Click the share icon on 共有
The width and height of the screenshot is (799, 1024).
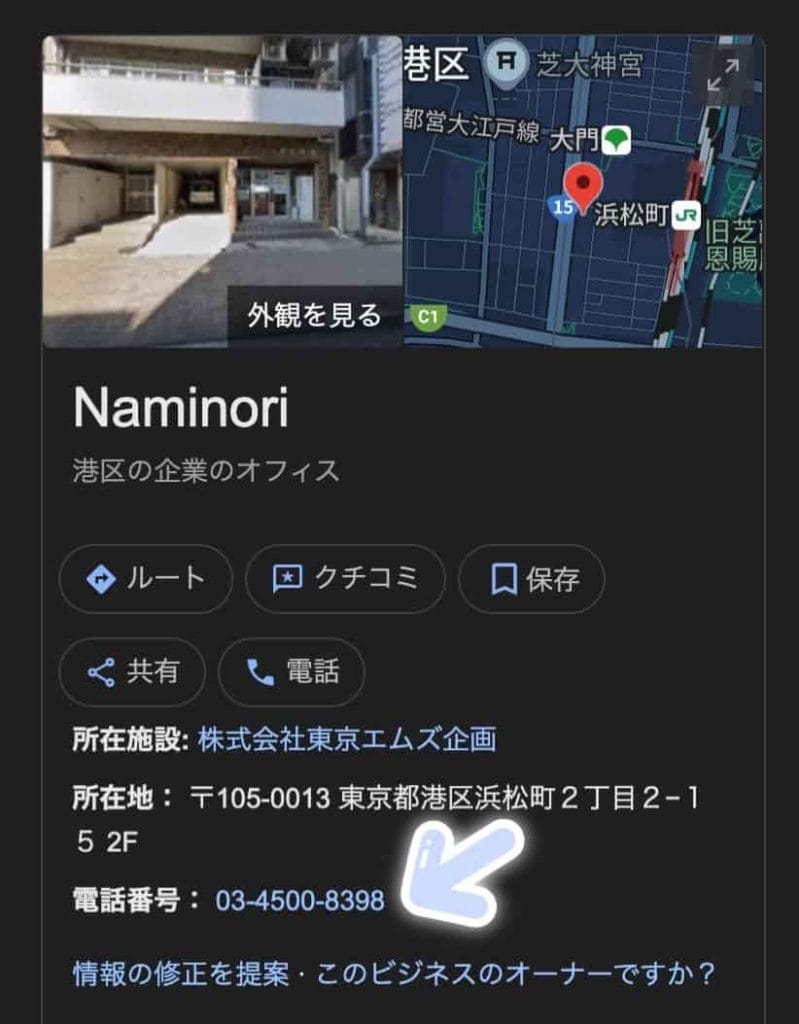[x=103, y=672]
